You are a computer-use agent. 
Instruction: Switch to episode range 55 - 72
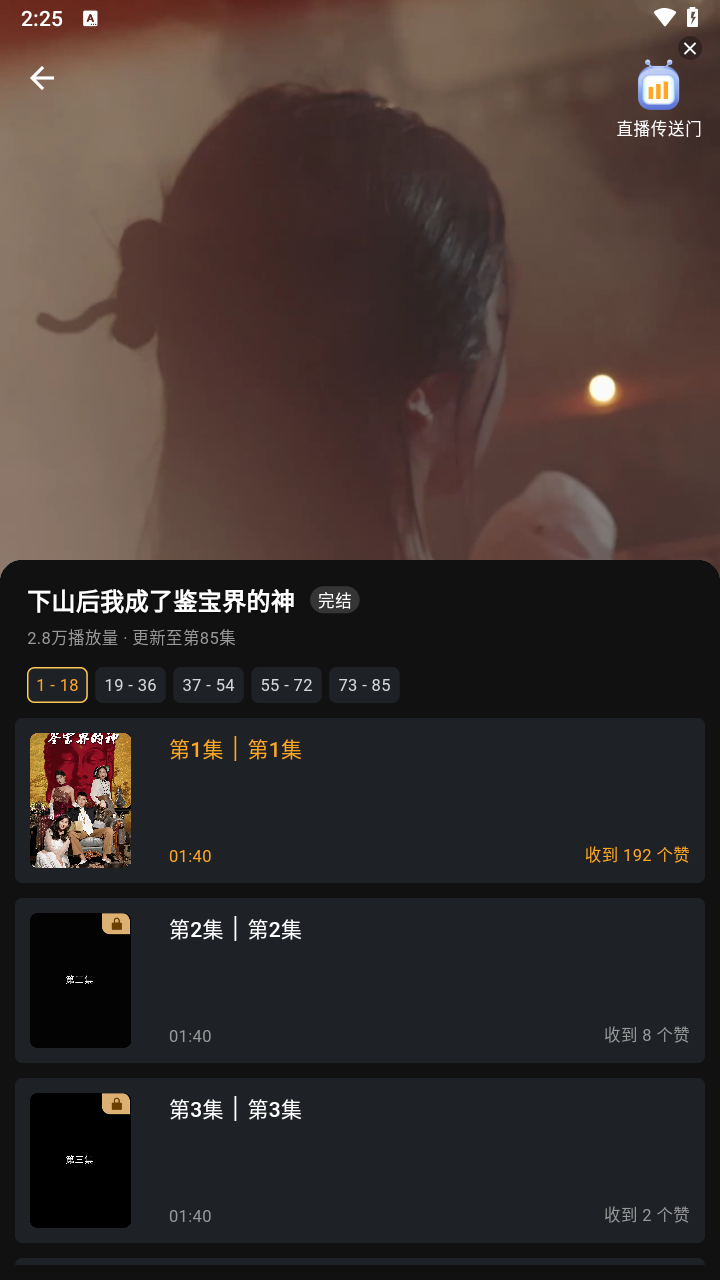[286, 685]
